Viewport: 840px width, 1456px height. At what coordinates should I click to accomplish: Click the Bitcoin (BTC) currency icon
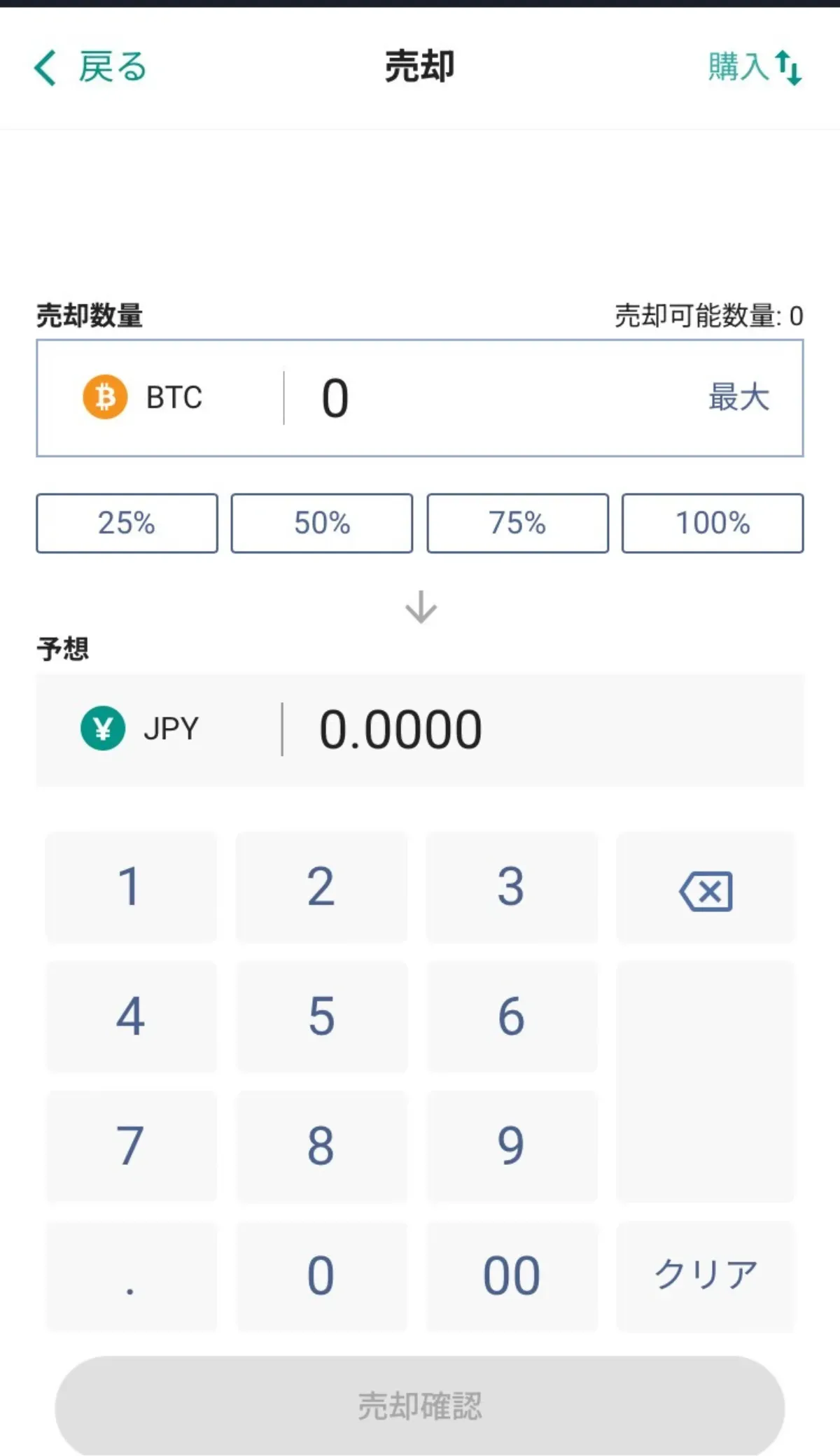103,396
